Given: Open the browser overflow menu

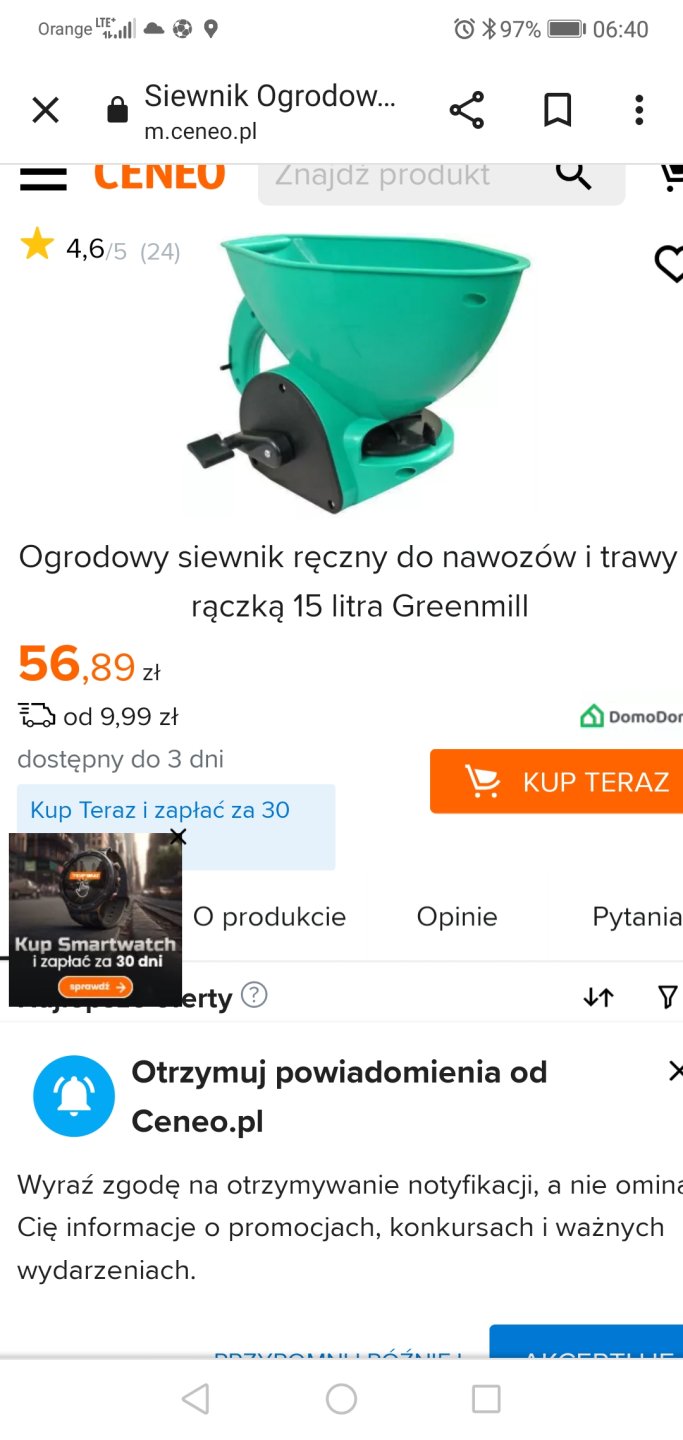Looking at the screenshot, I should pos(639,110).
